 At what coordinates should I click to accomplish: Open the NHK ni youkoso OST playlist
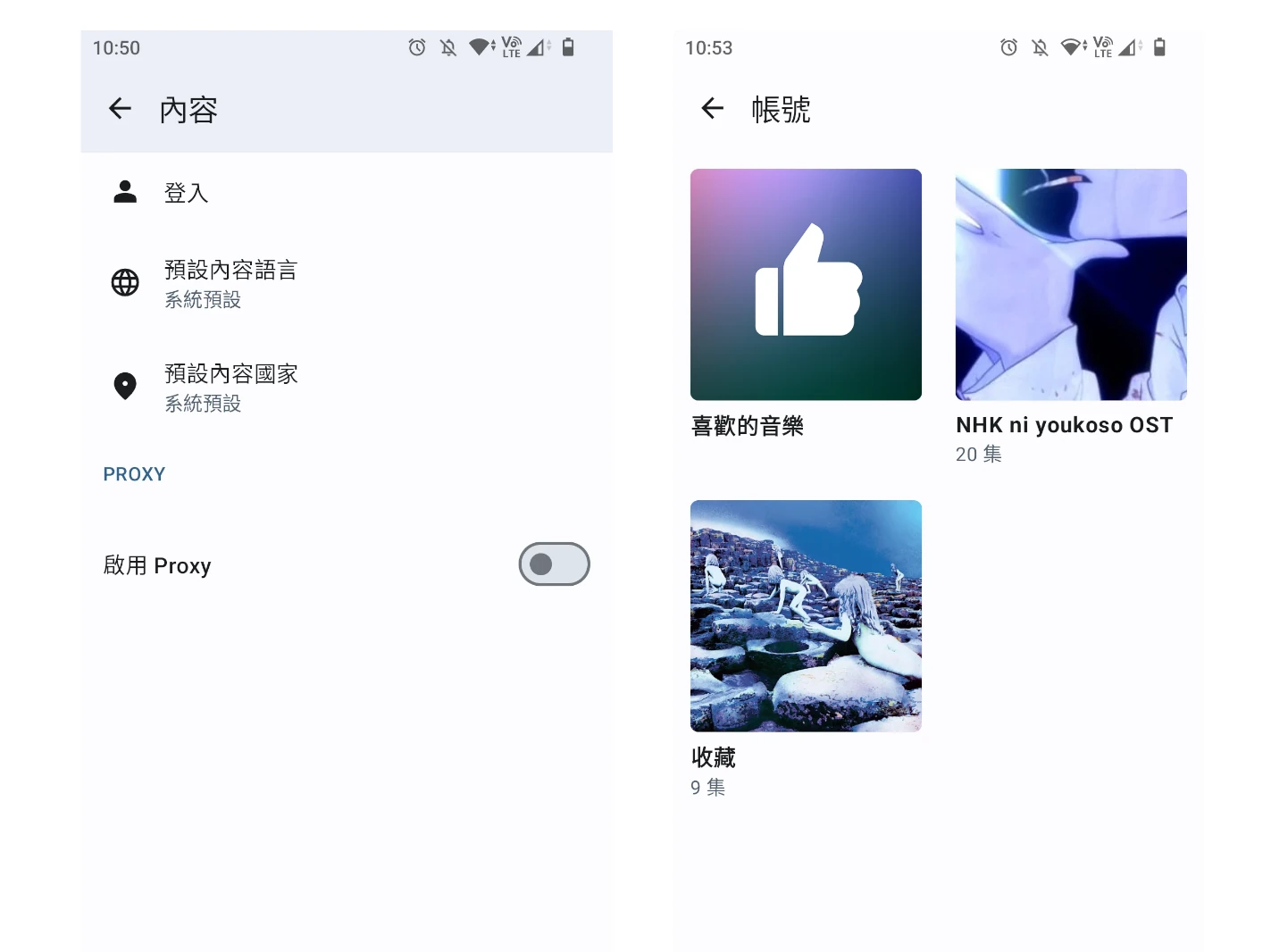tap(1070, 285)
